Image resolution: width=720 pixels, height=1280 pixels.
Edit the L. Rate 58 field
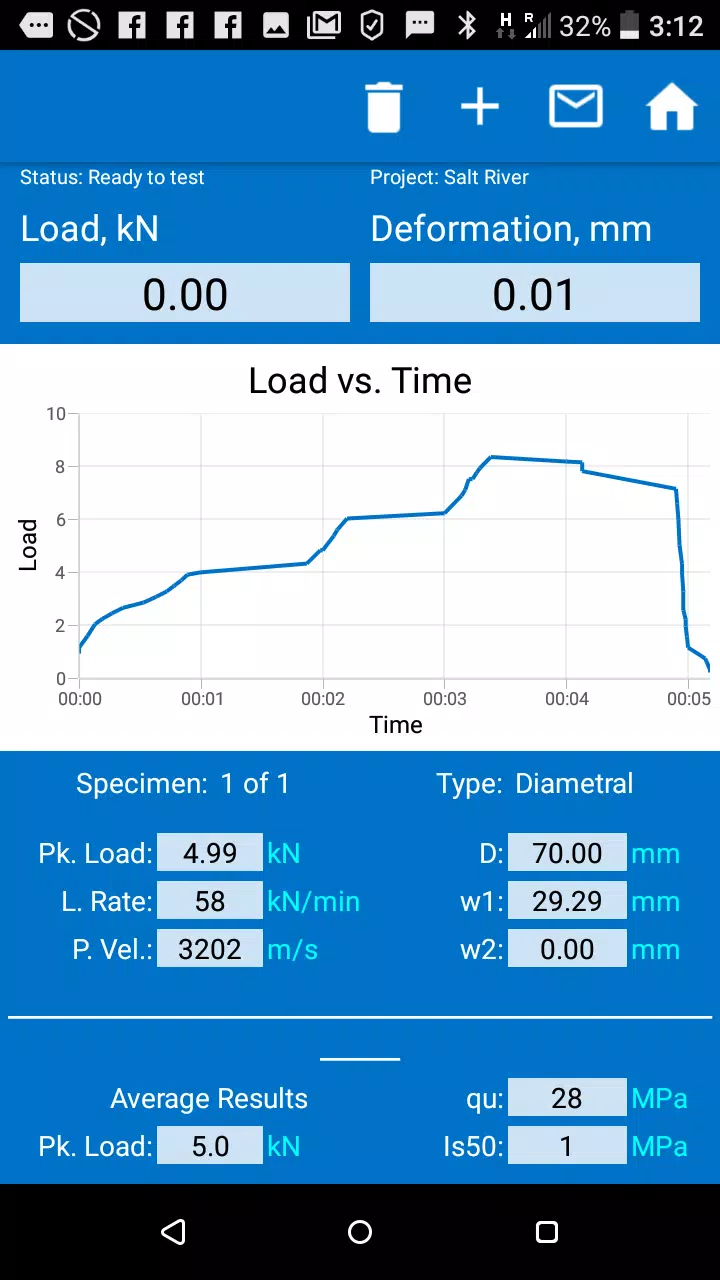(210, 901)
